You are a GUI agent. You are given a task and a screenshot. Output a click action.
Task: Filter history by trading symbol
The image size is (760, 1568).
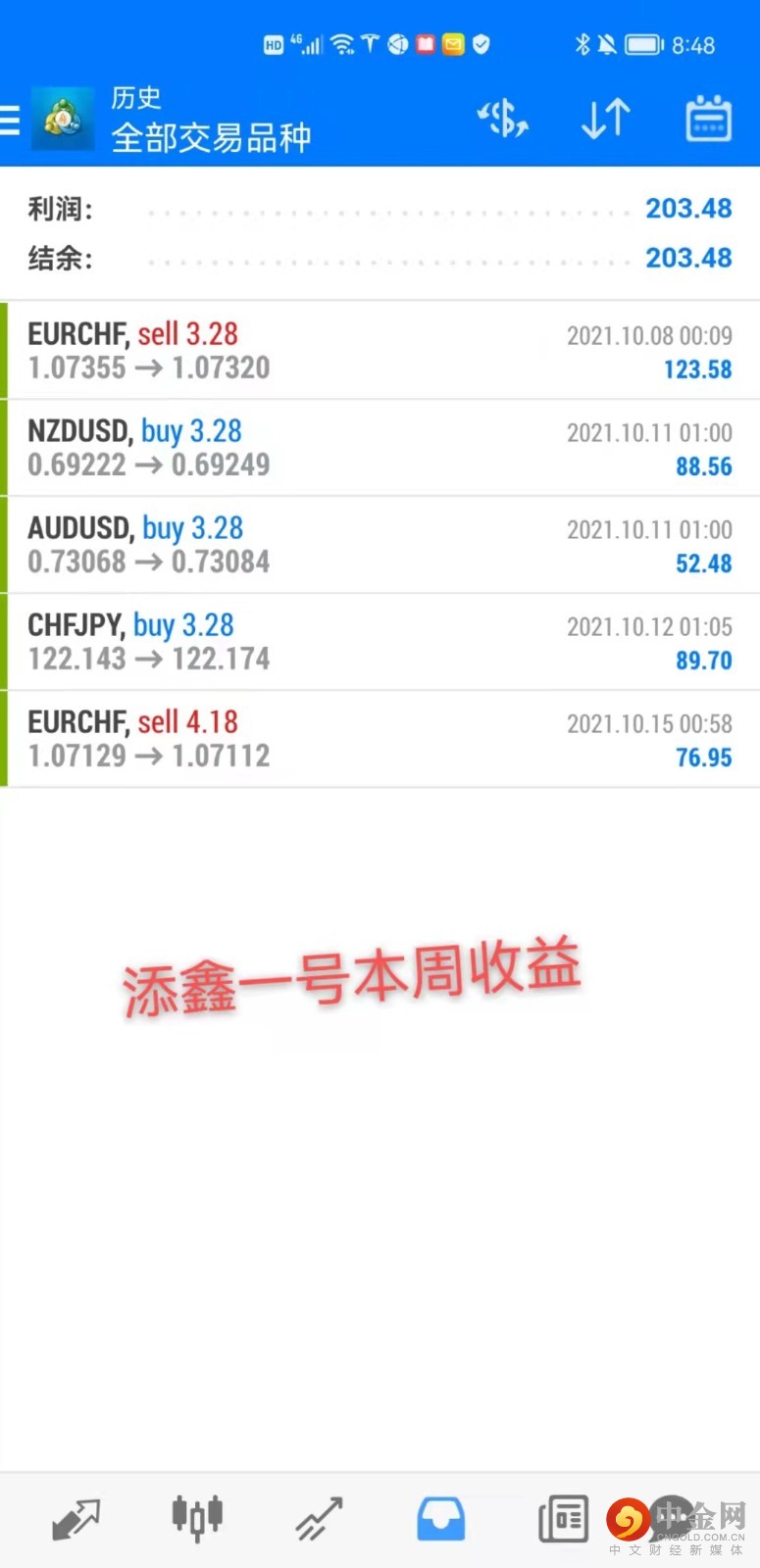[502, 120]
